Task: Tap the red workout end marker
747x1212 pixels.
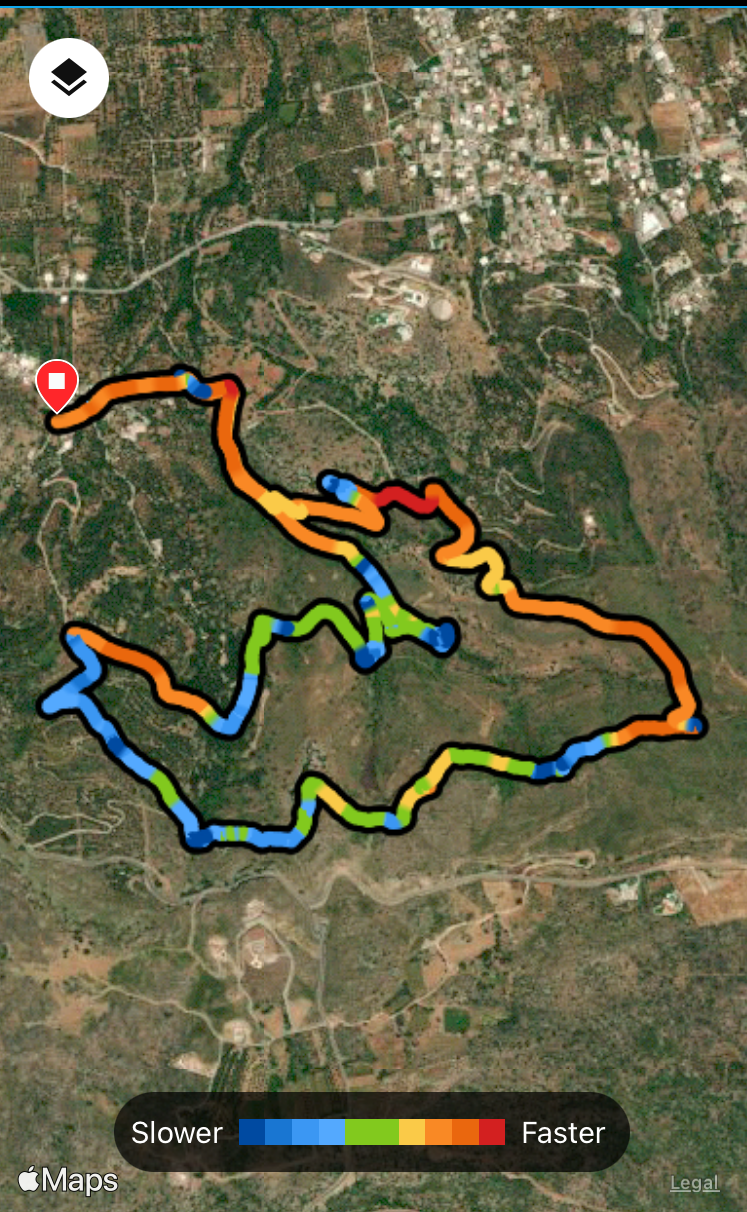Action: [x=57, y=384]
